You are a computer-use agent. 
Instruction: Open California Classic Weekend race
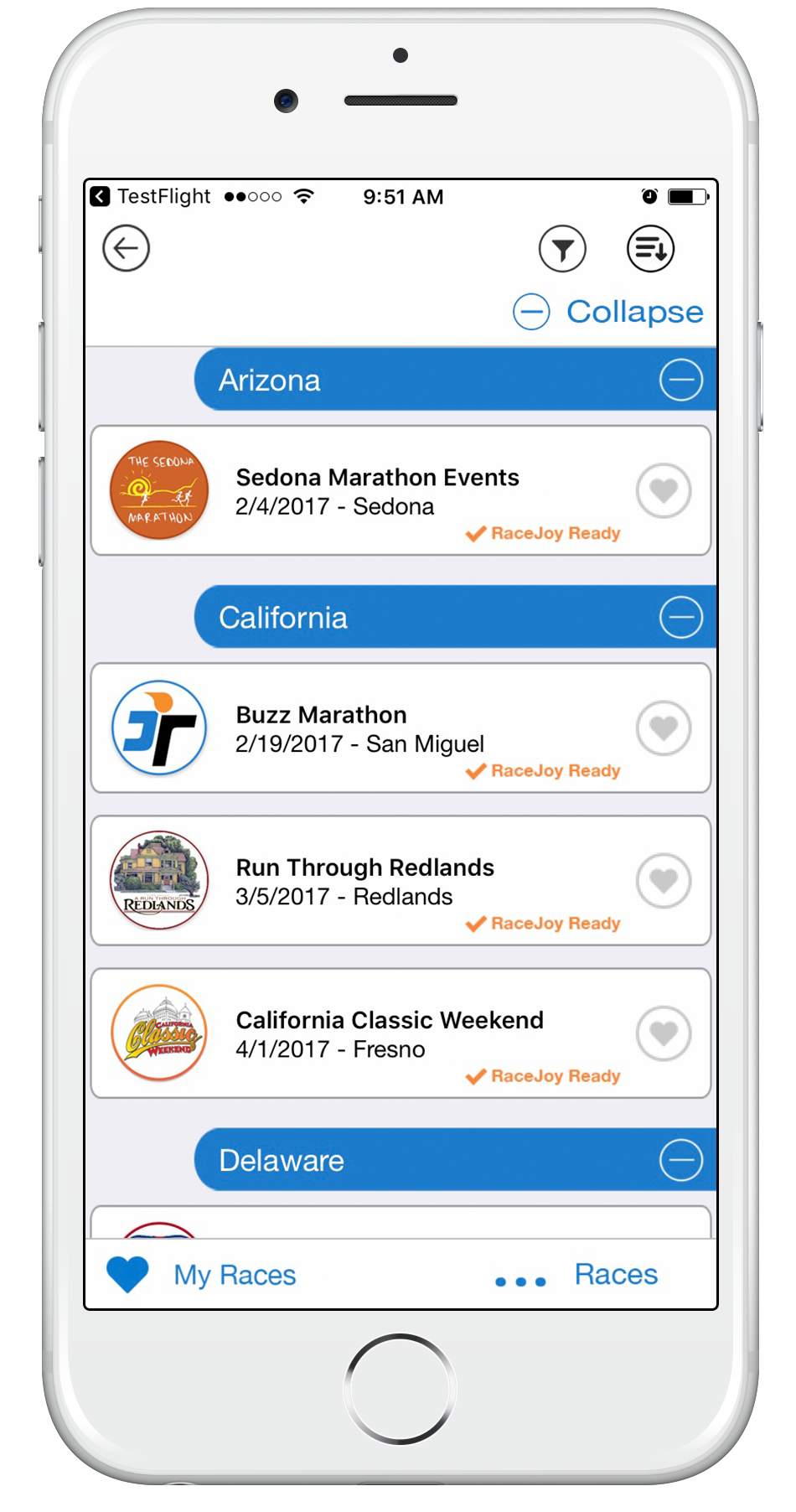(377, 1033)
